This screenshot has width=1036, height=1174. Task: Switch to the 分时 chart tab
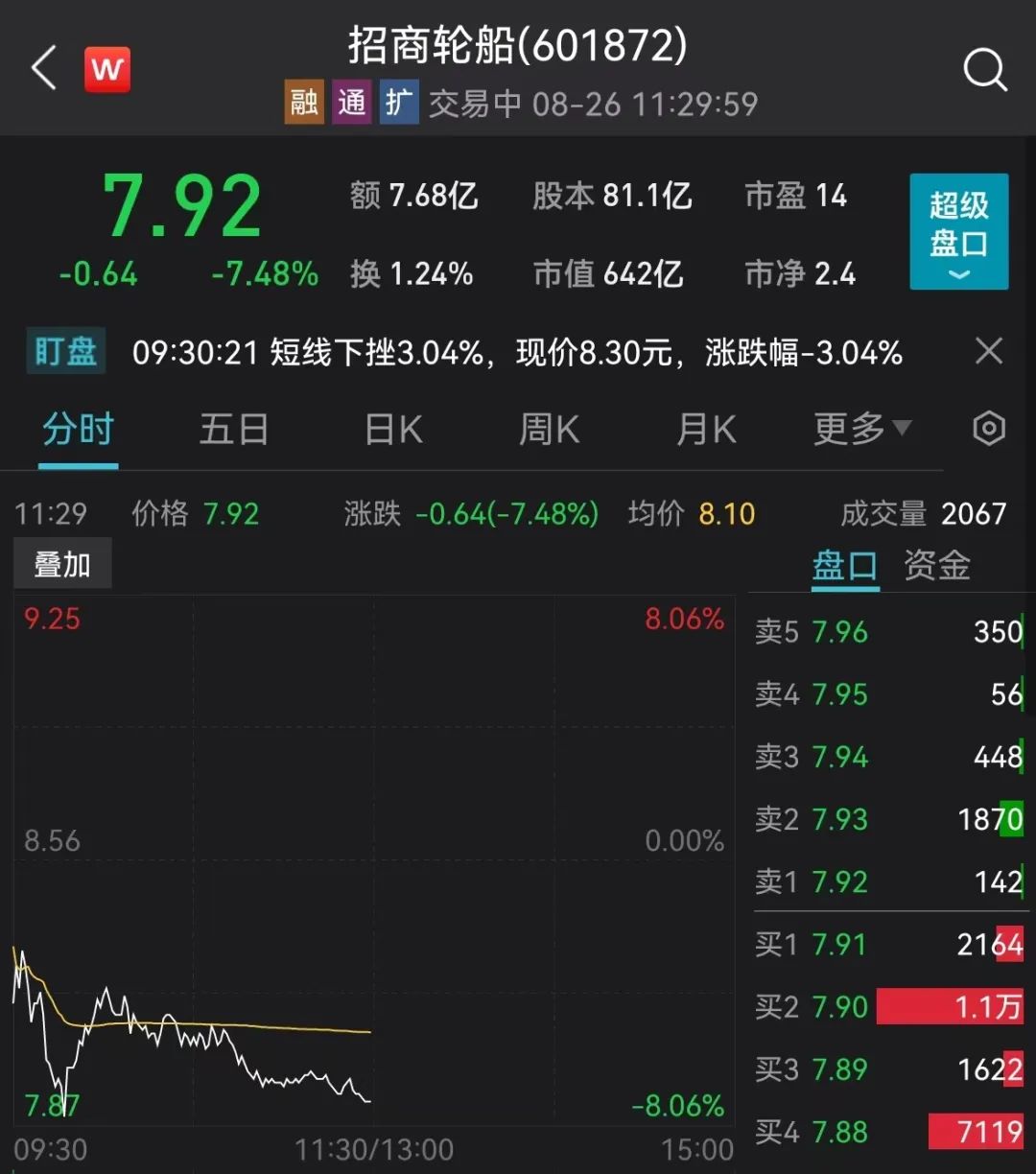pos(78,430)
